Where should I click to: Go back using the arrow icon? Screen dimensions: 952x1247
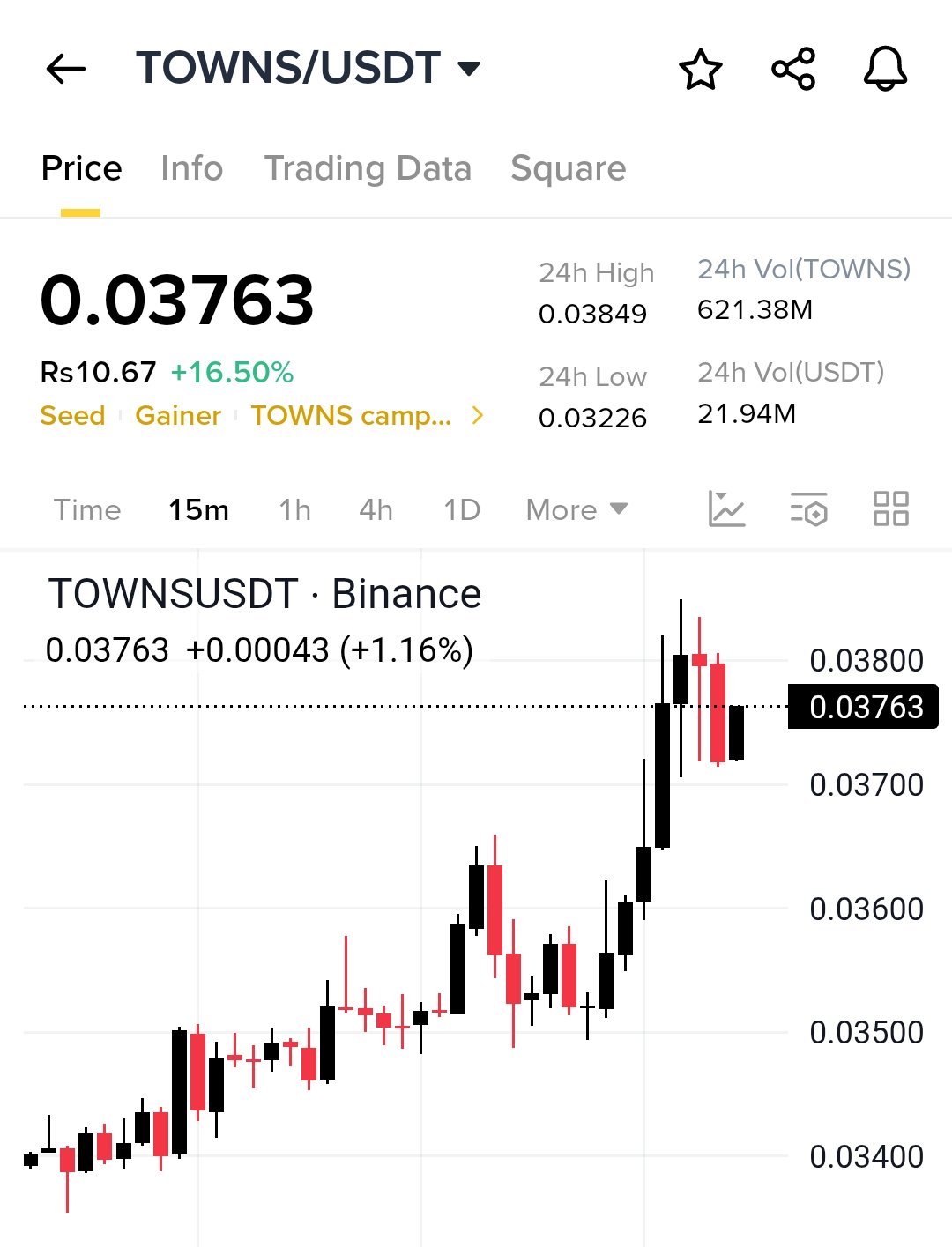click(66, 69)
